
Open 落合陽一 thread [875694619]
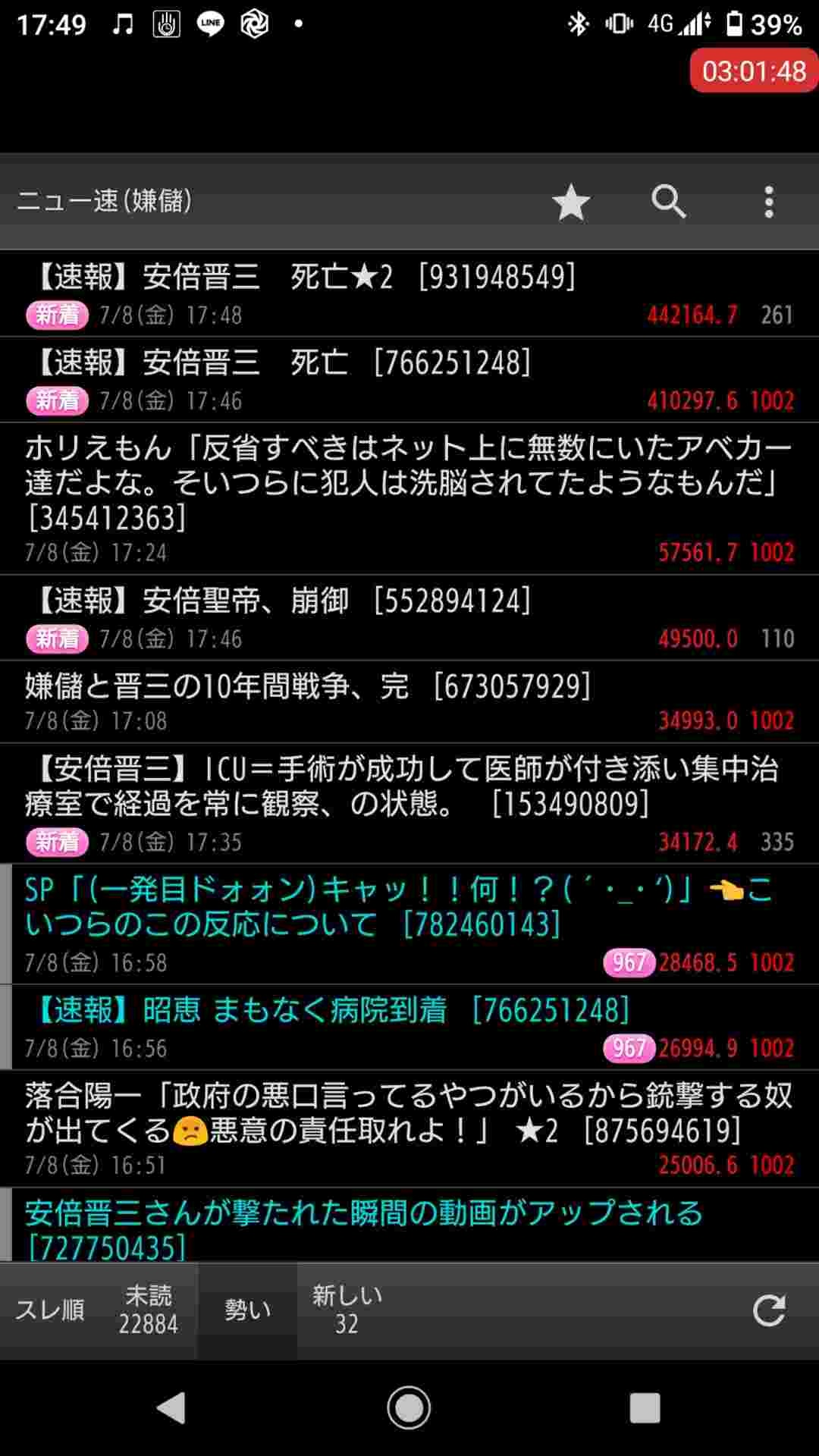click(409, 1128)
